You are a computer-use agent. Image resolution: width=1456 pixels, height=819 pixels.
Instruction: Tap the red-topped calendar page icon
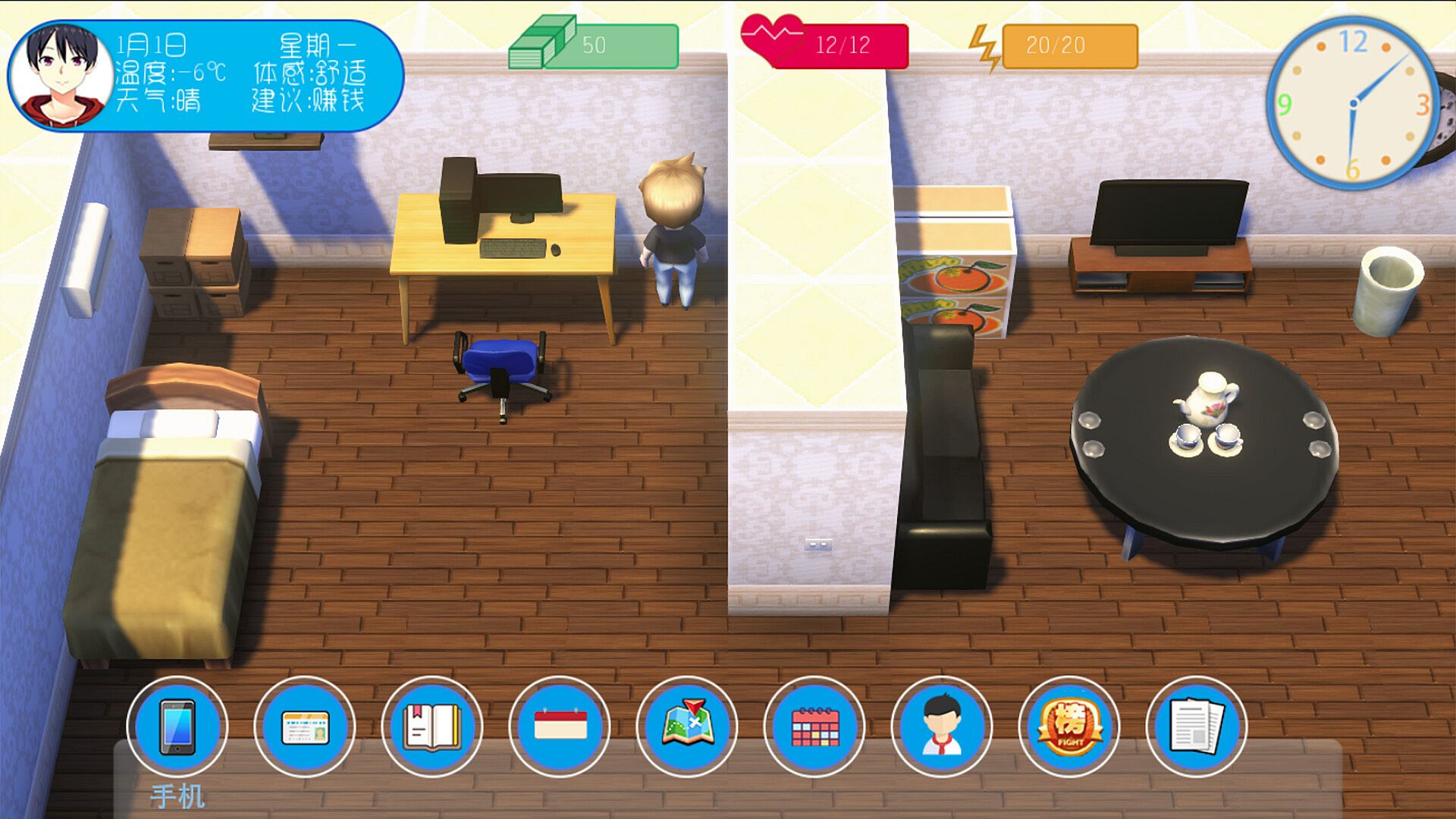(560, 726)
